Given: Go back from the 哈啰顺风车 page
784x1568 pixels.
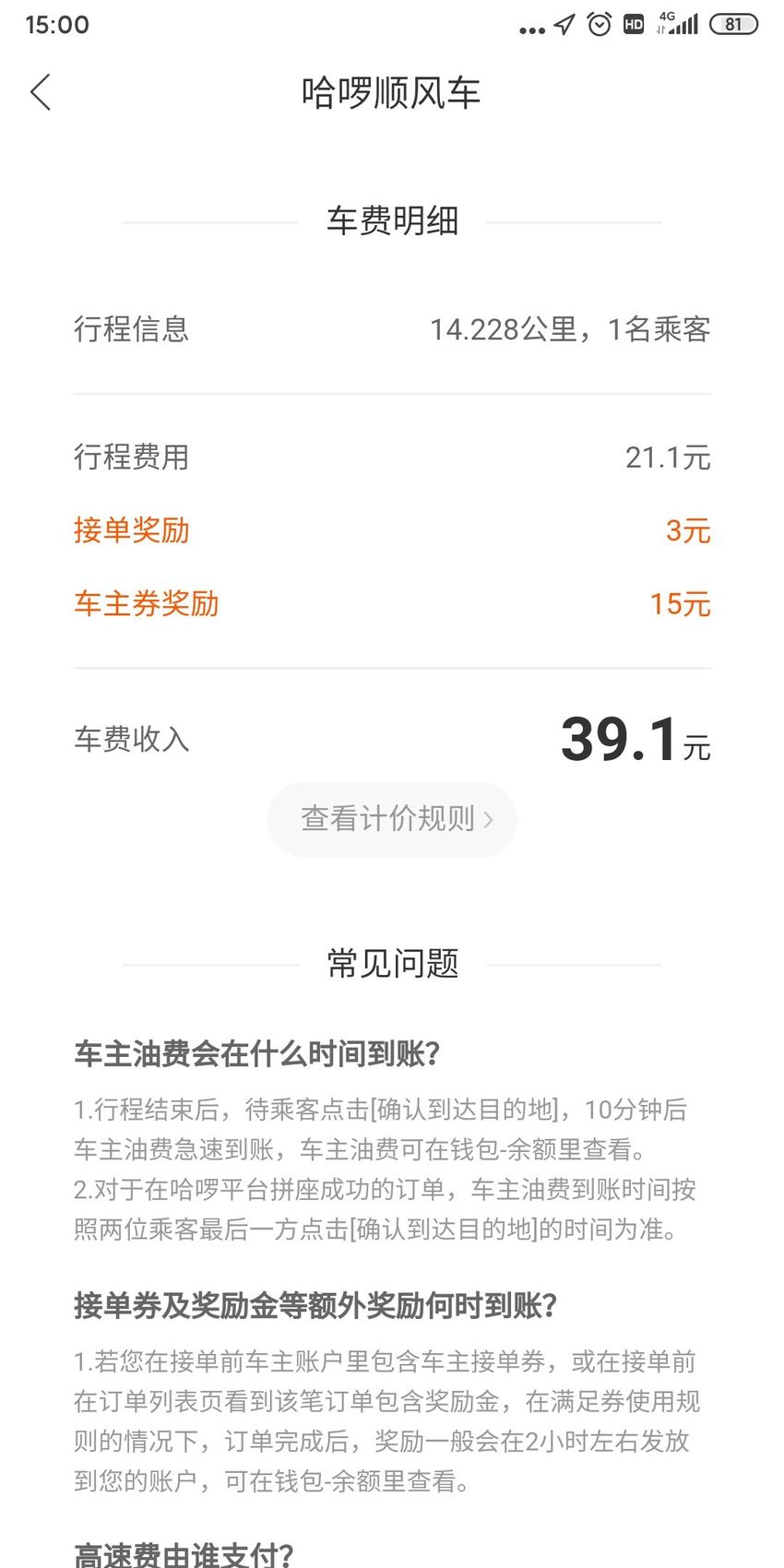Looking at the screenshot, I should tap(41, 92).
